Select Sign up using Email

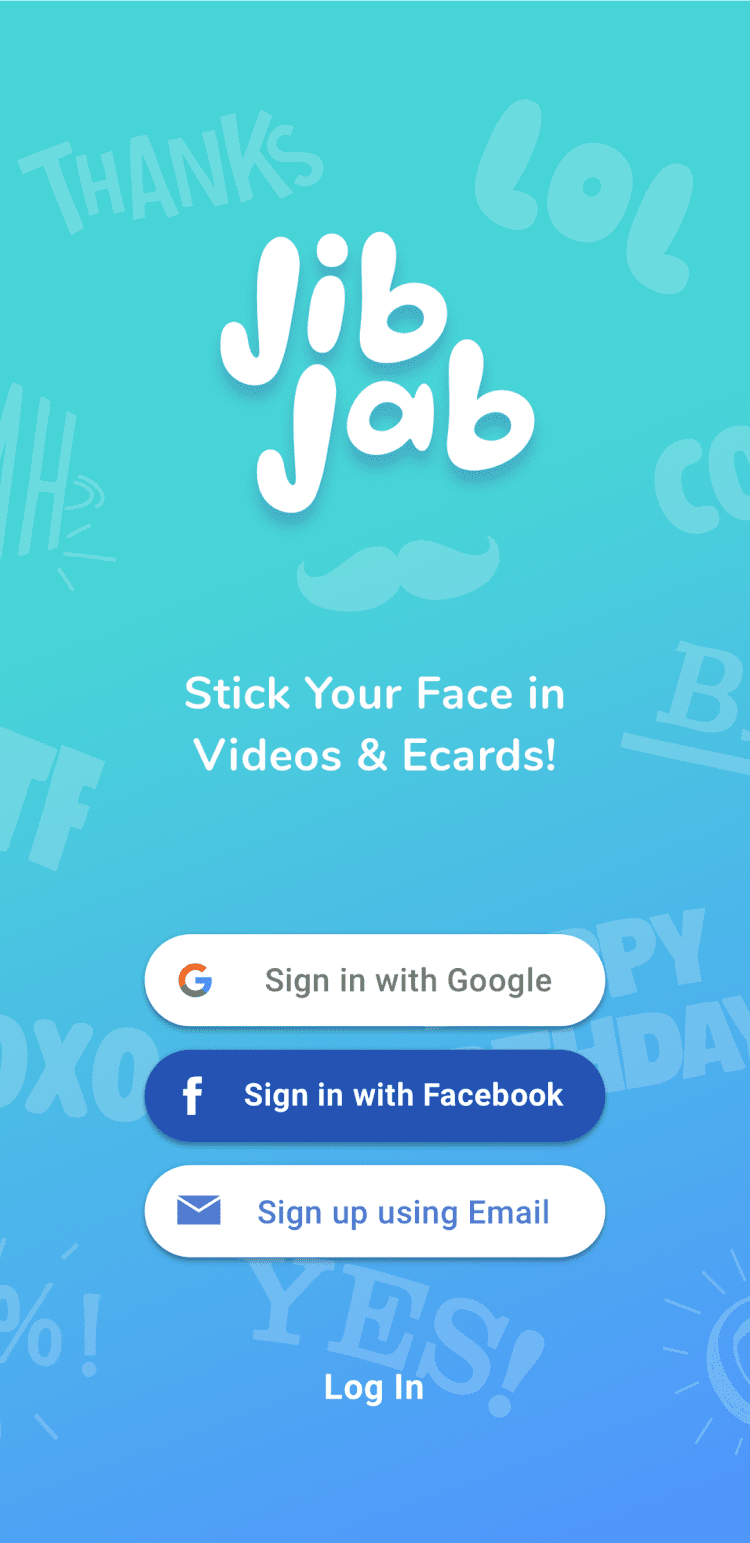pos(375,1211)
